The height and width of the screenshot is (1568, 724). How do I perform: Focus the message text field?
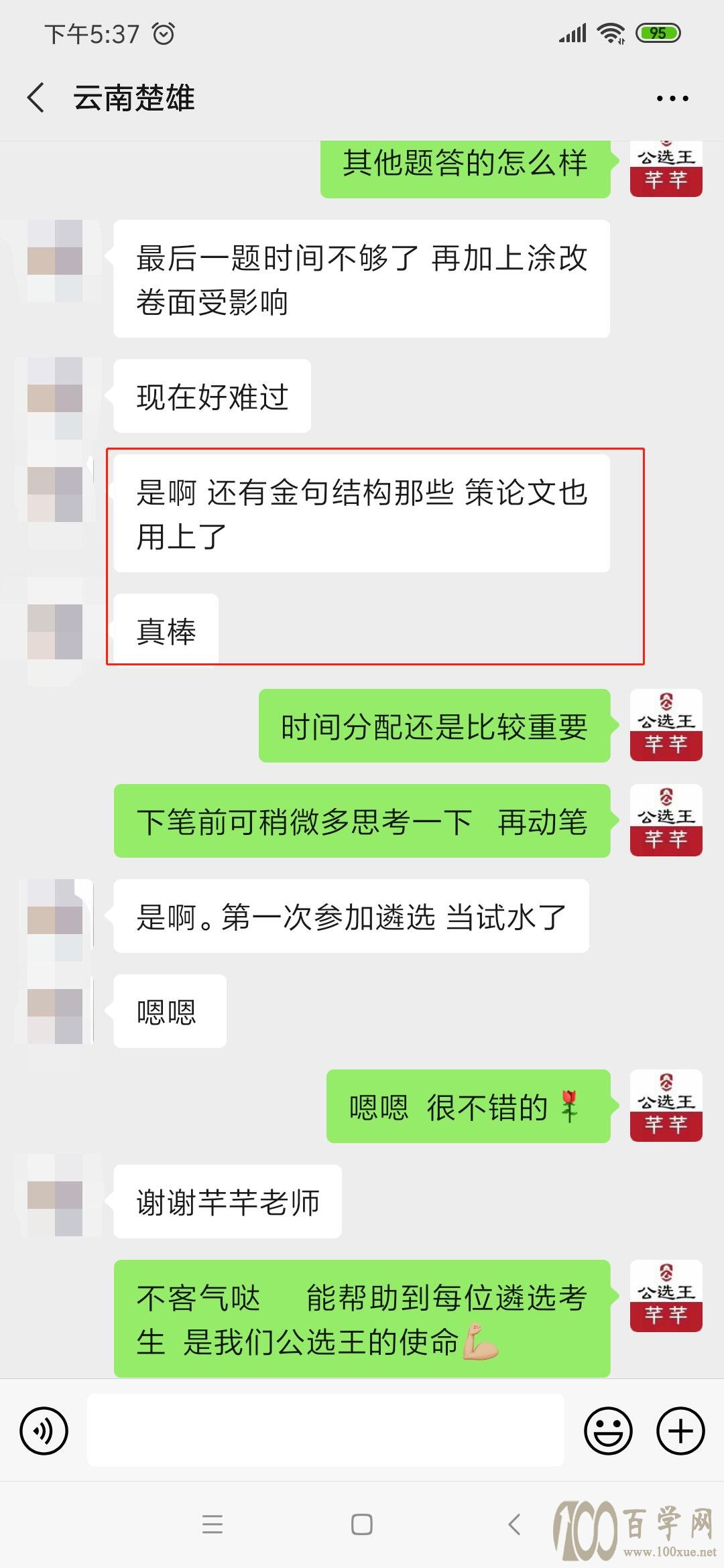325,1430
